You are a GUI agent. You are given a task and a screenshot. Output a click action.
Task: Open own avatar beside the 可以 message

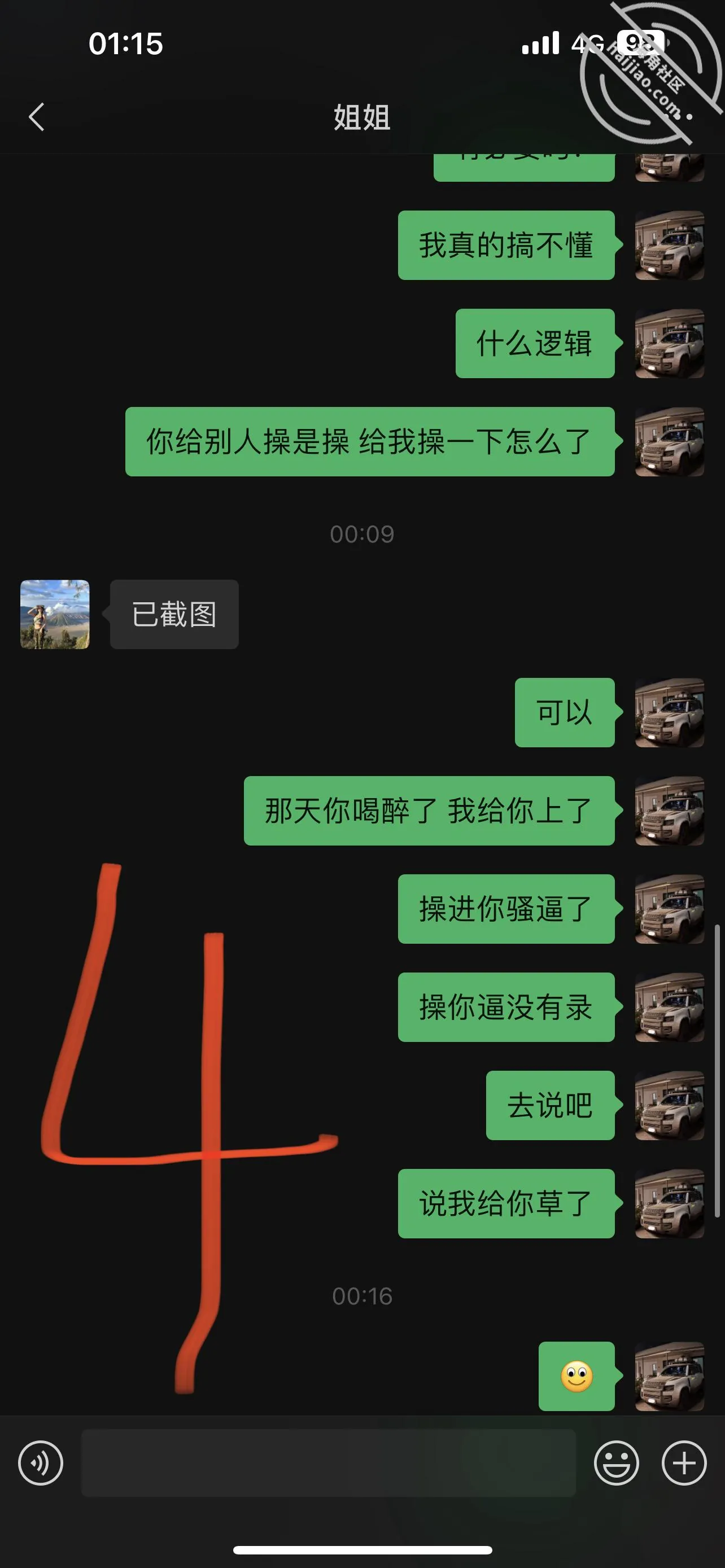(670, 712)
